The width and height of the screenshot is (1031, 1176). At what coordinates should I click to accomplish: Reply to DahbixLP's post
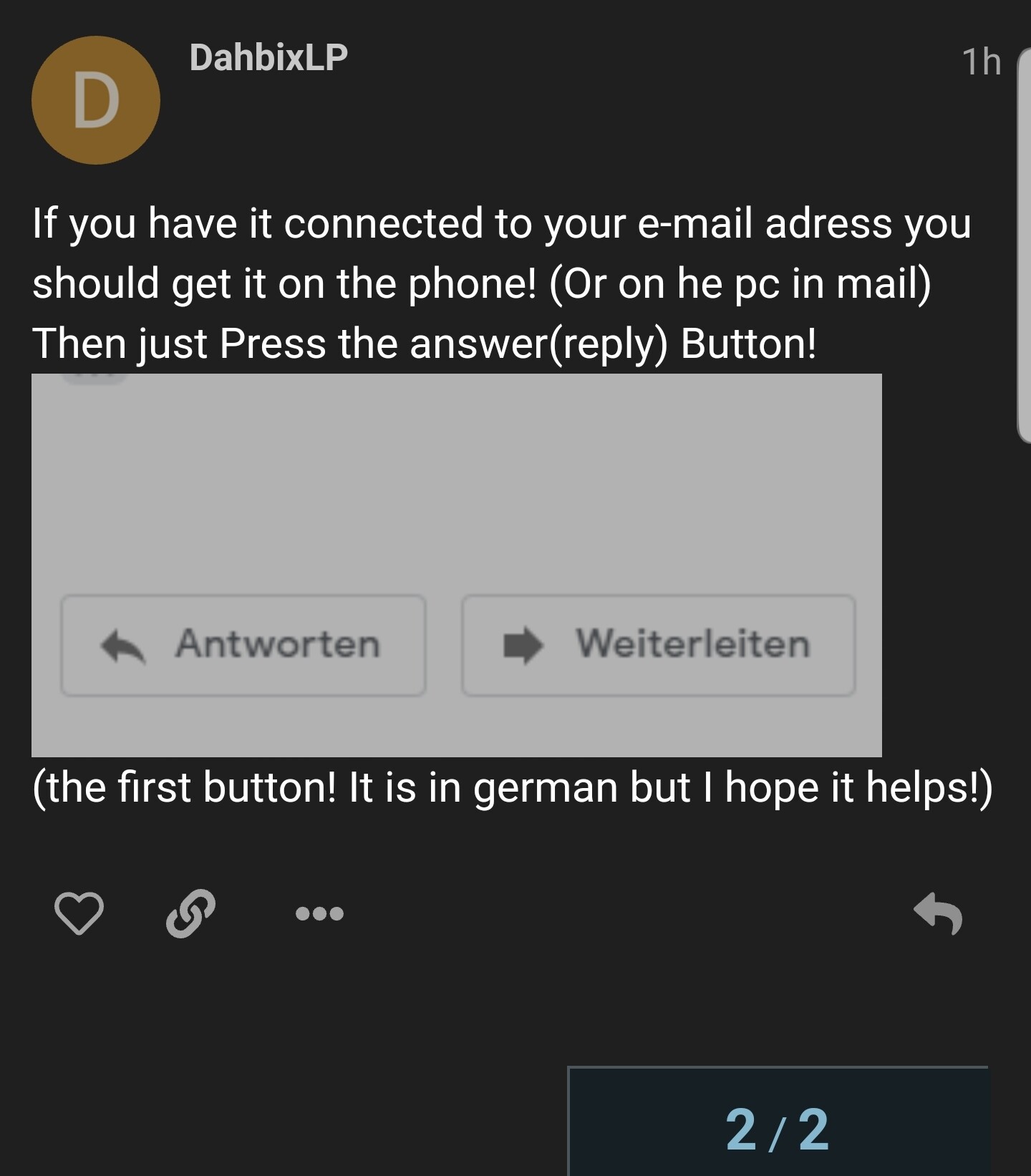(938, 913)
